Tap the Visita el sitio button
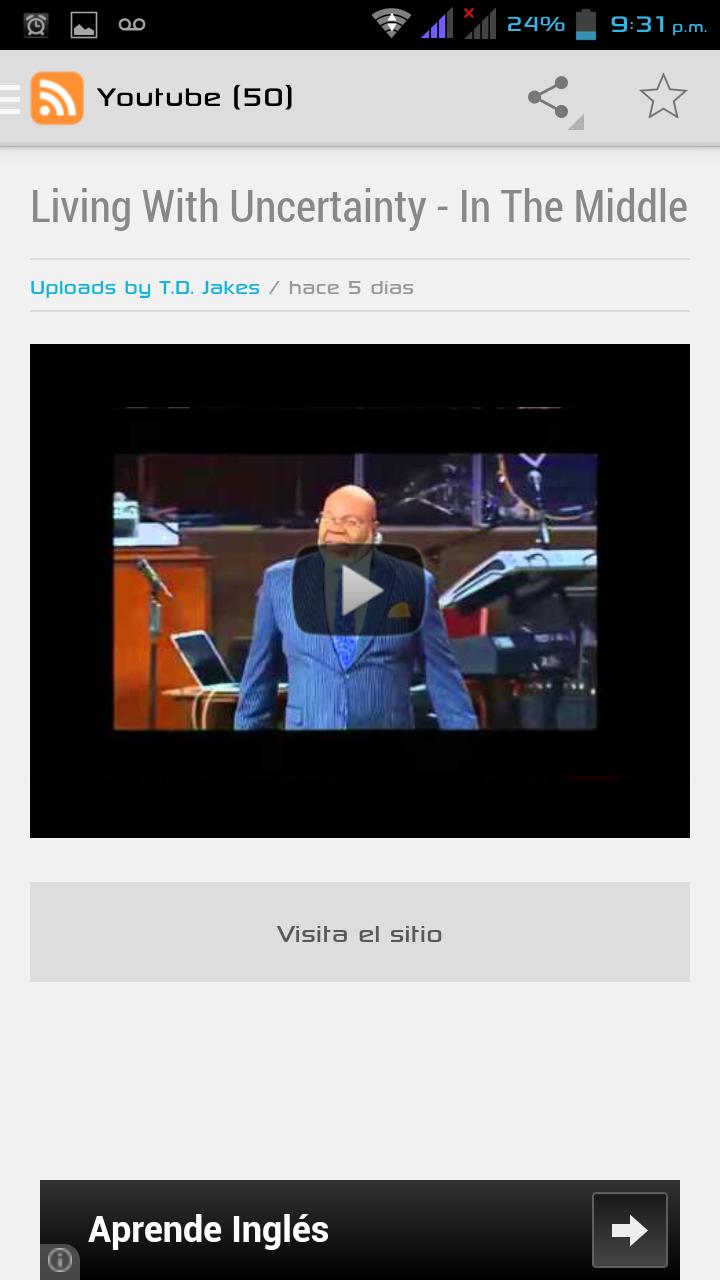720x1280 pixels. [x=360, y=932]
